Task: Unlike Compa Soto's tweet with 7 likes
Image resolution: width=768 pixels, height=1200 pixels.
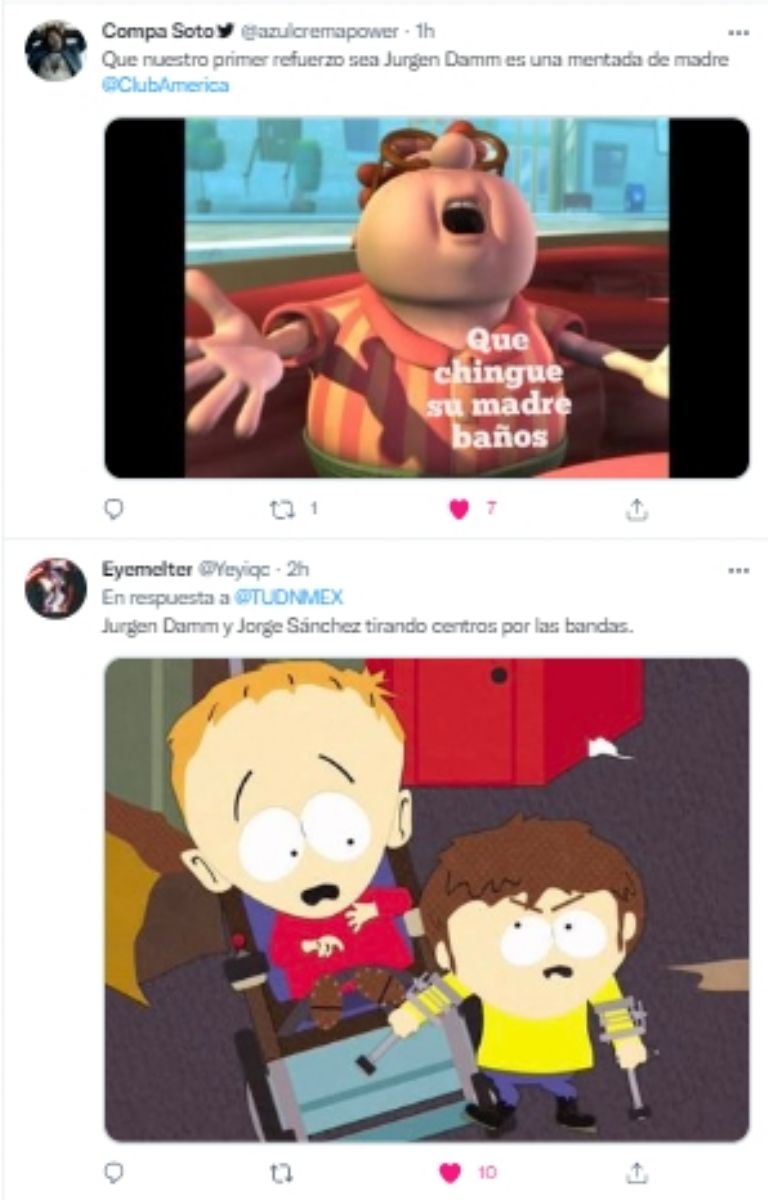Action: tap(459, 509)
